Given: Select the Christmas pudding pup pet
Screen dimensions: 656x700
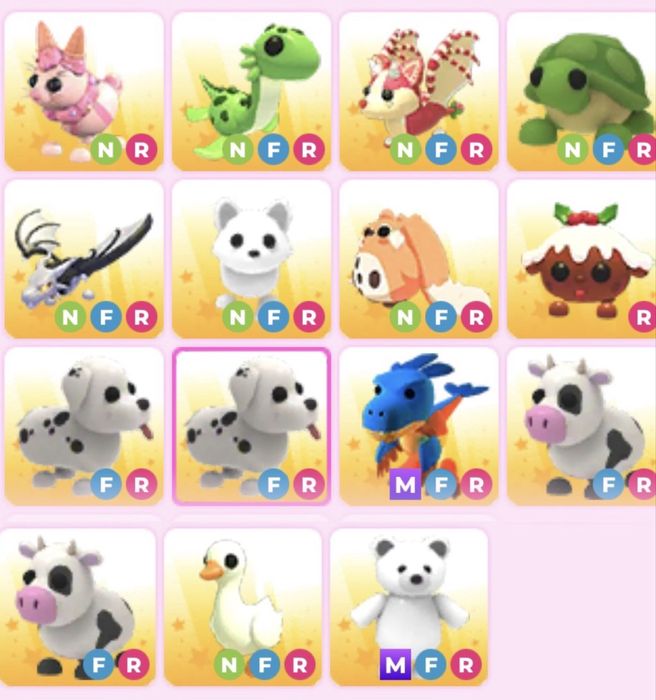Looking at the screenshot, I should click(580, 258).
